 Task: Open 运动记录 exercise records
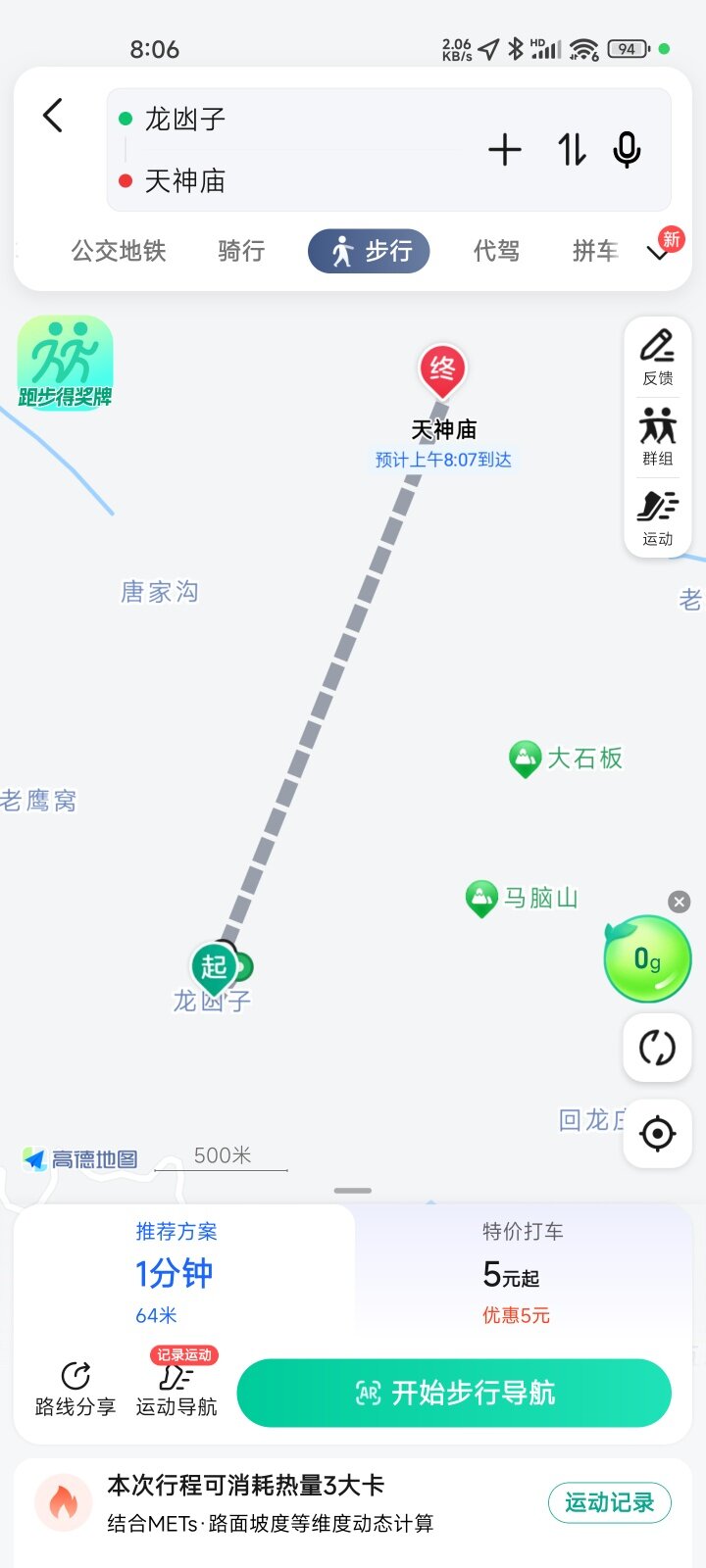[x=609, y=1502]
